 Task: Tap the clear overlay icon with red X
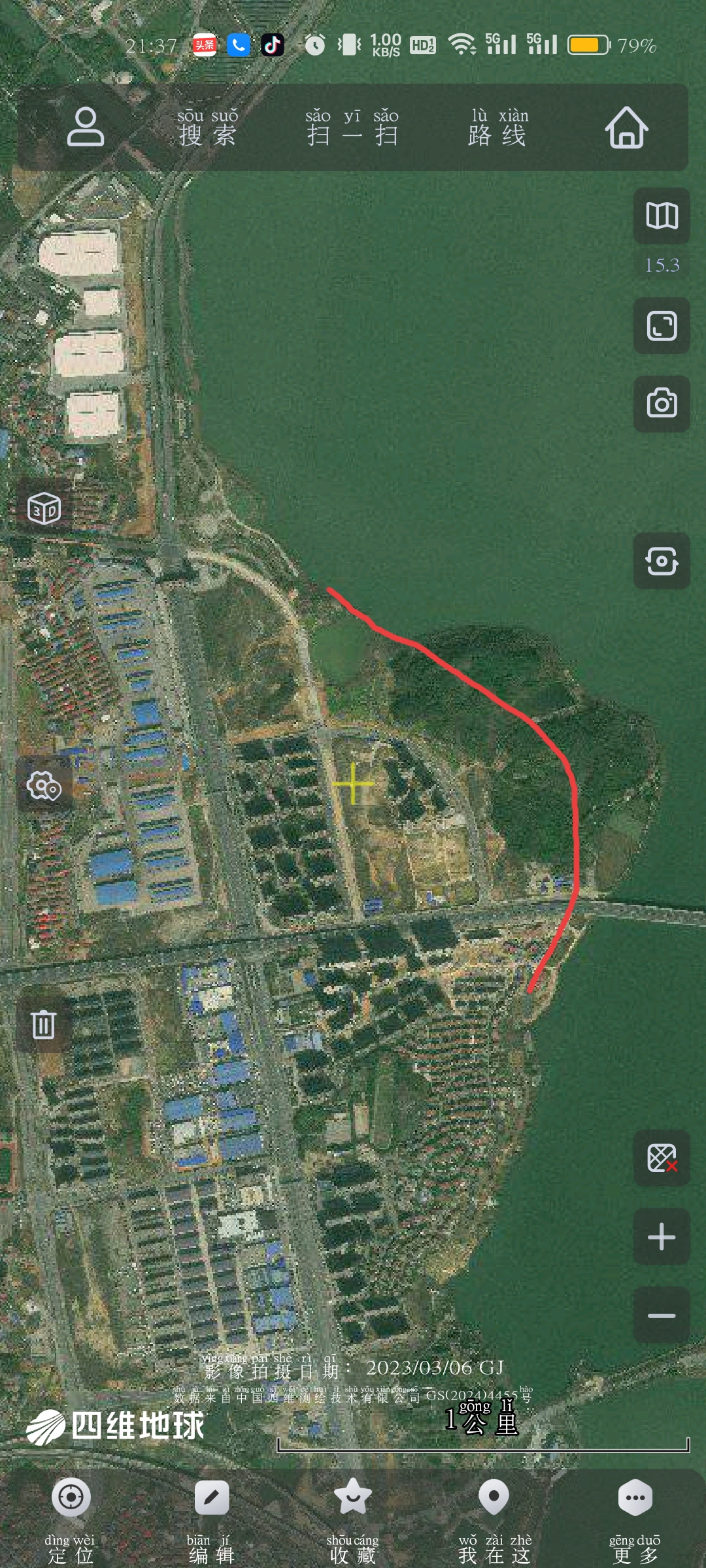point(662,1158)
